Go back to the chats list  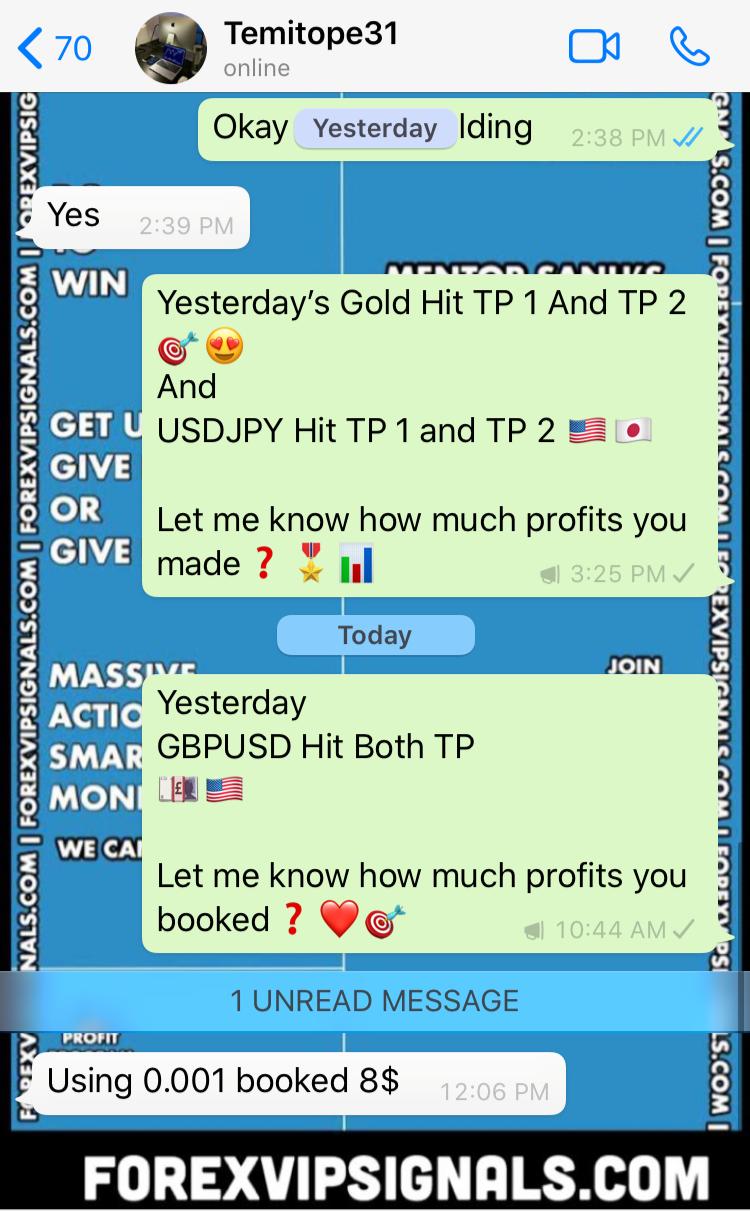(x=55, y=47)
